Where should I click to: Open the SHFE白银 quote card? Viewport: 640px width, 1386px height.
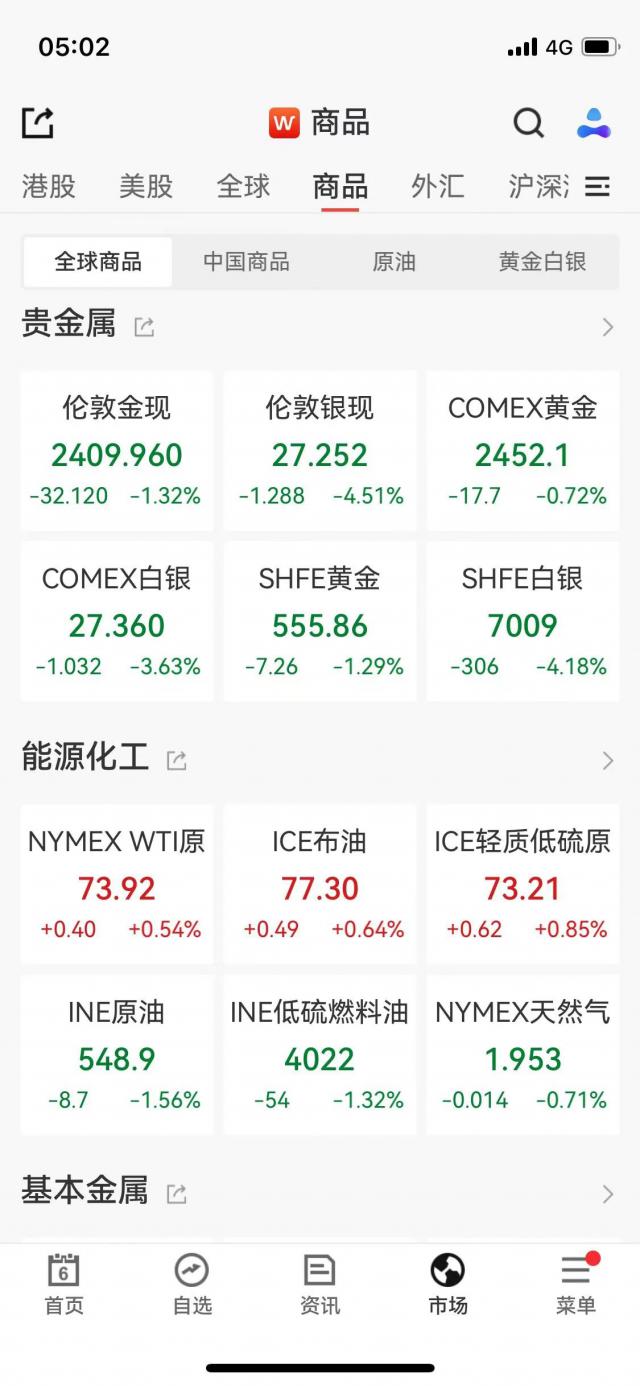[x=523, y=621]
